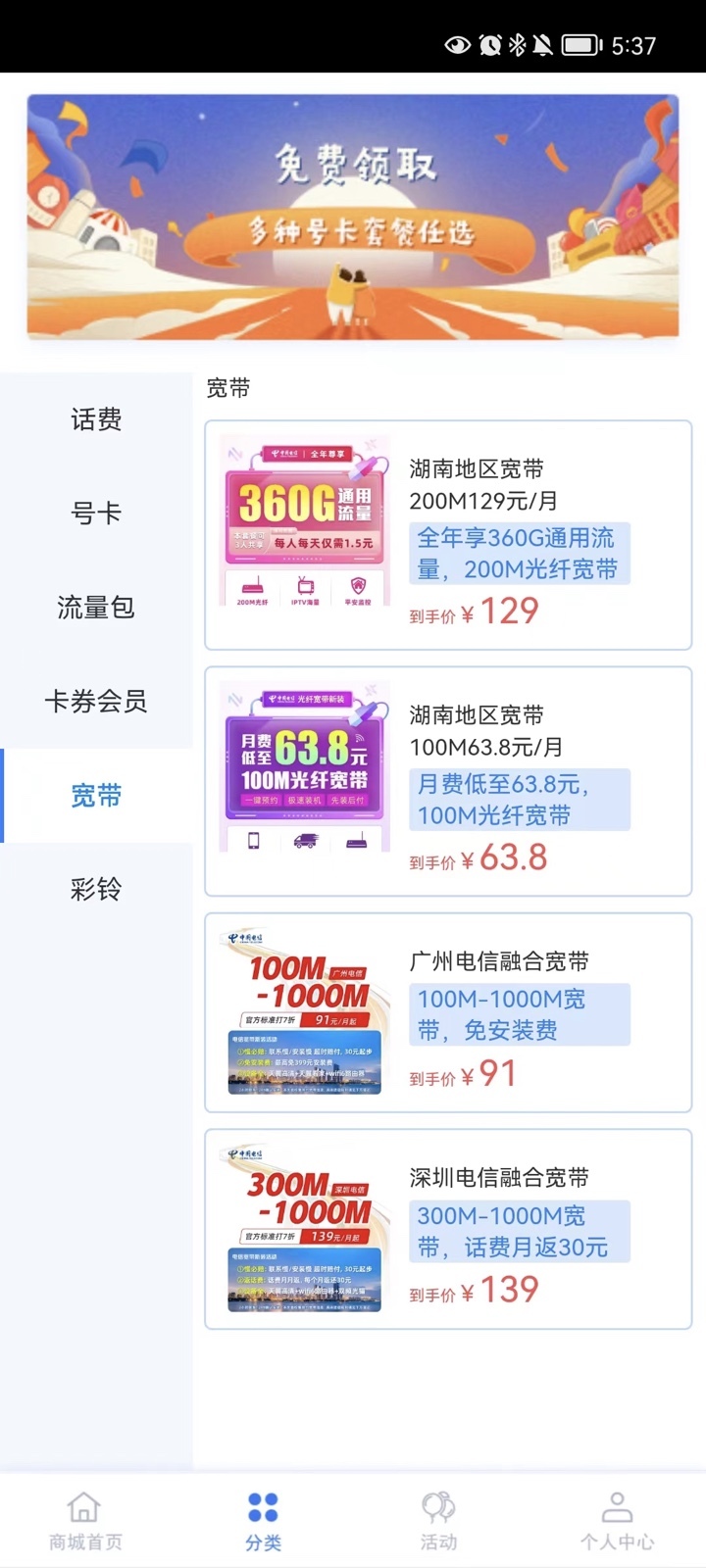Go to the 个人中心 tab
This screenshot has width=706, height=1568.
coord(617,1521)
